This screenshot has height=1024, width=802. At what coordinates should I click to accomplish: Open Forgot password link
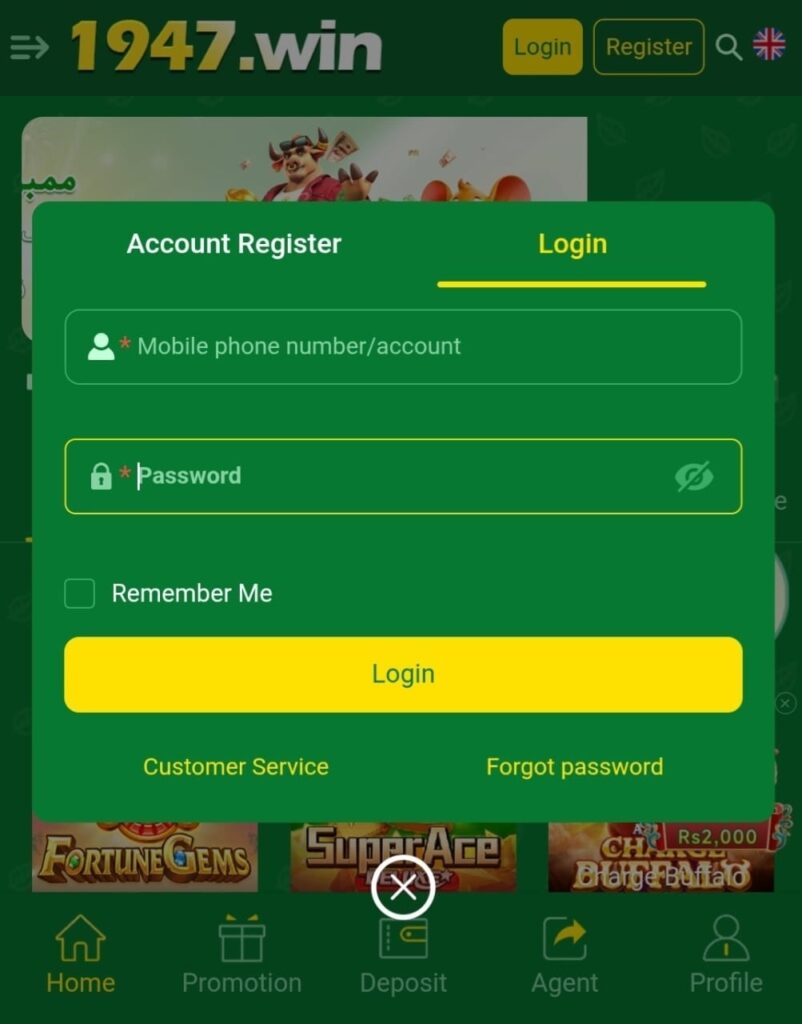pyautogui.click(x=574, y=767)
